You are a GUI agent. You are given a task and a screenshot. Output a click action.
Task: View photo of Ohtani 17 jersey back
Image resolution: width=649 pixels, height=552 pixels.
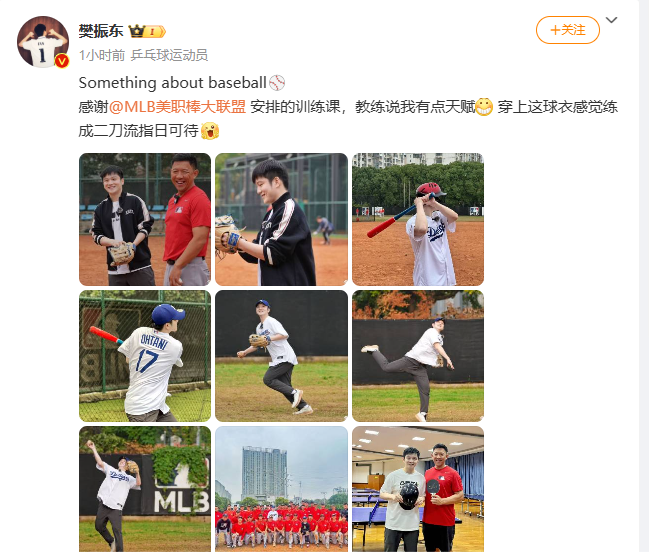(145, 355)
